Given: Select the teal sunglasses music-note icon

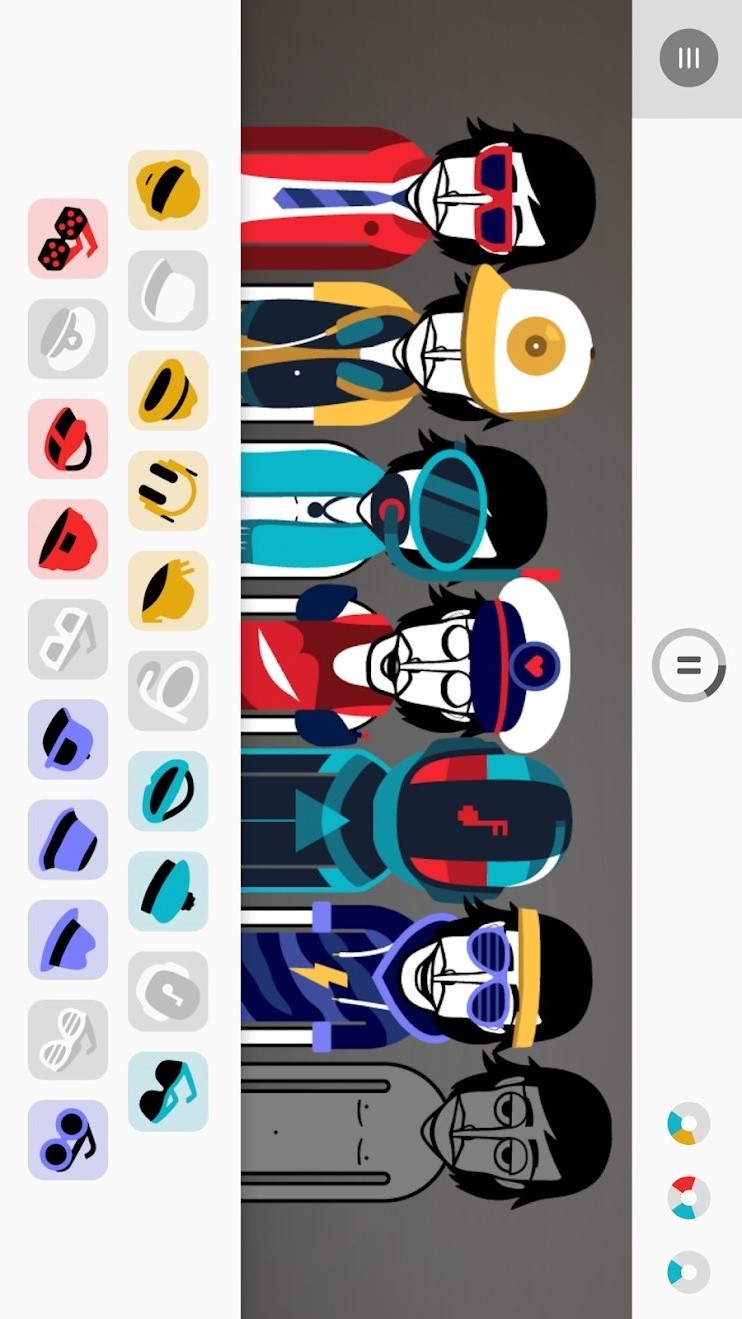Looking at the screenshot, I should pos(168,1090).
